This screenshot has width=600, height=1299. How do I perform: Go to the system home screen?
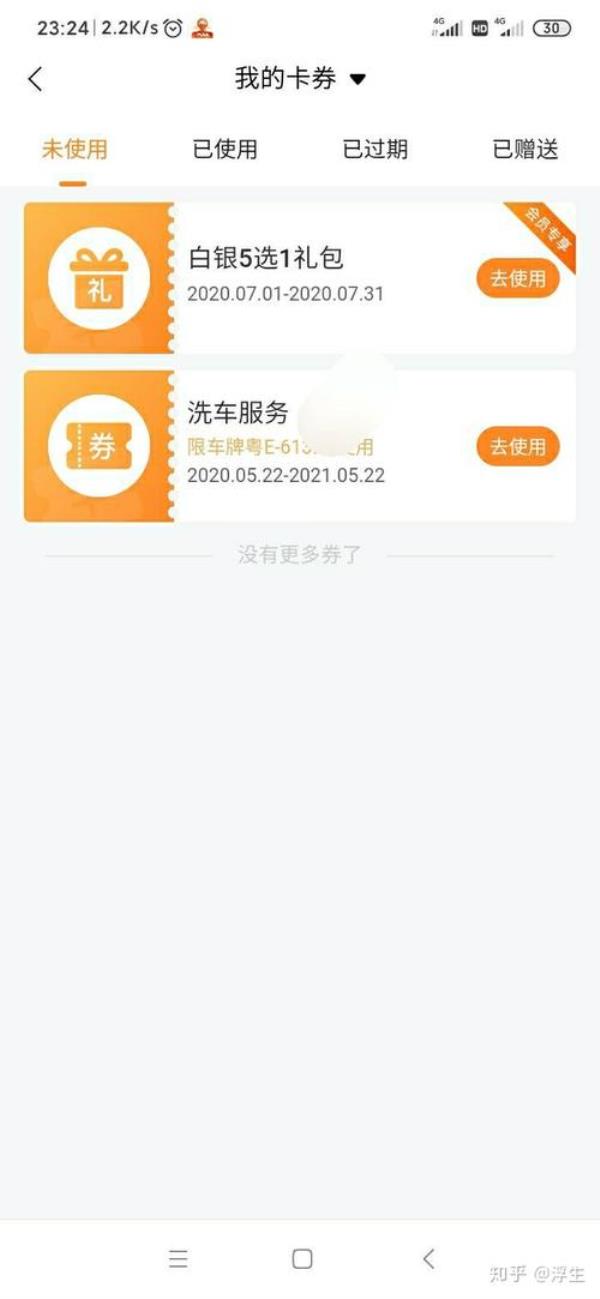coord(302,1259)
